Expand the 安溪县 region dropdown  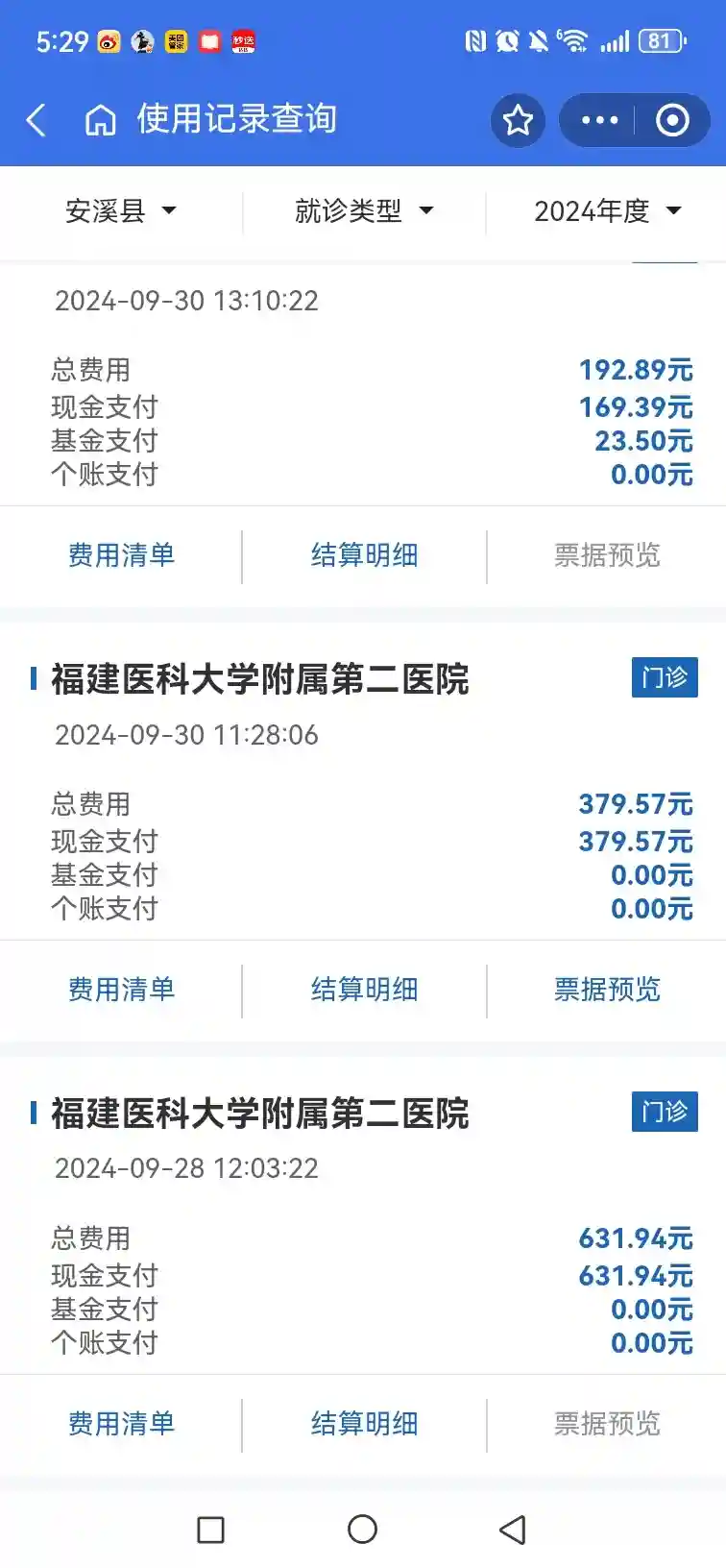121,210
